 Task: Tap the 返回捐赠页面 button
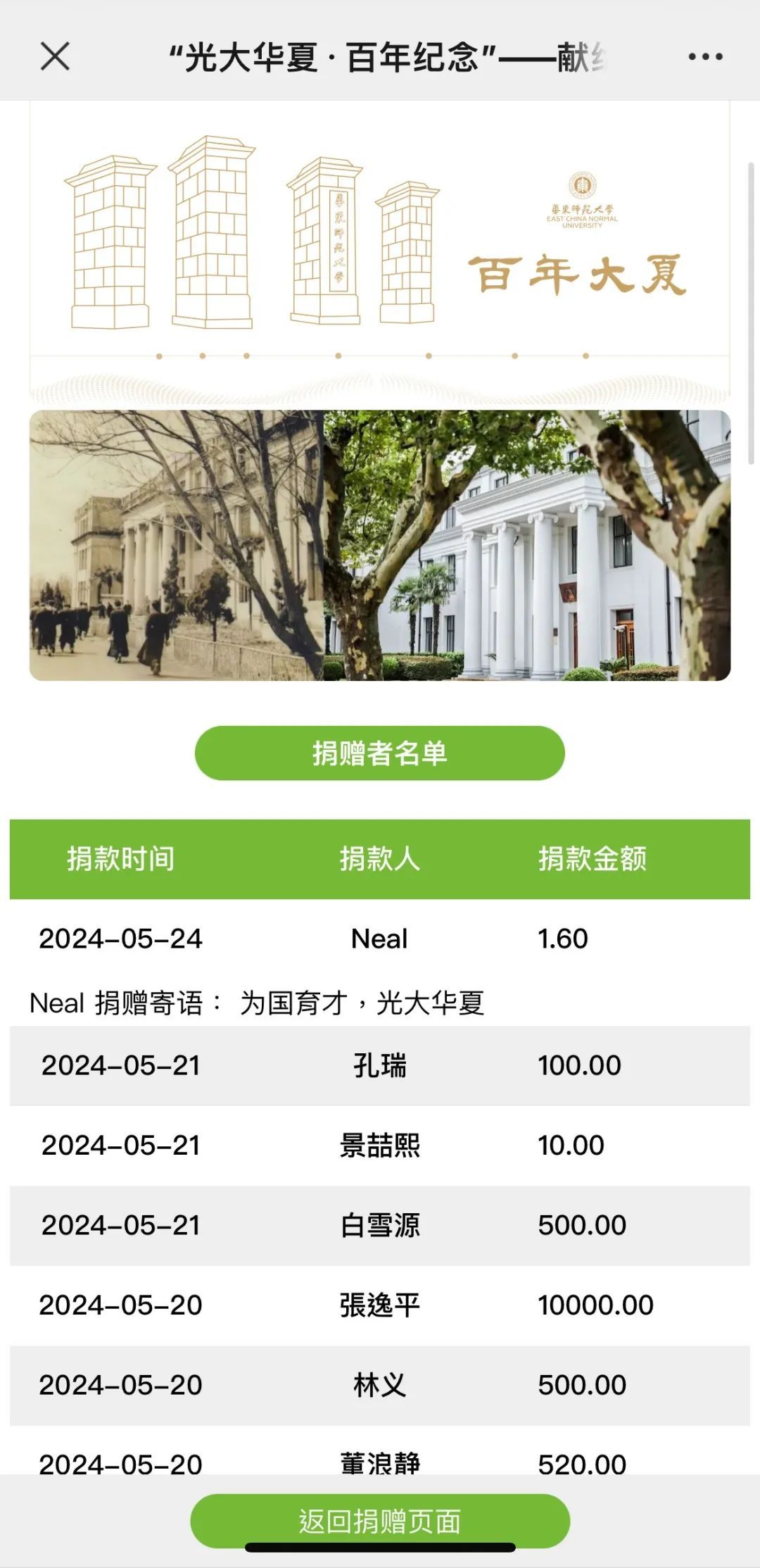(x=380, y=1521)
